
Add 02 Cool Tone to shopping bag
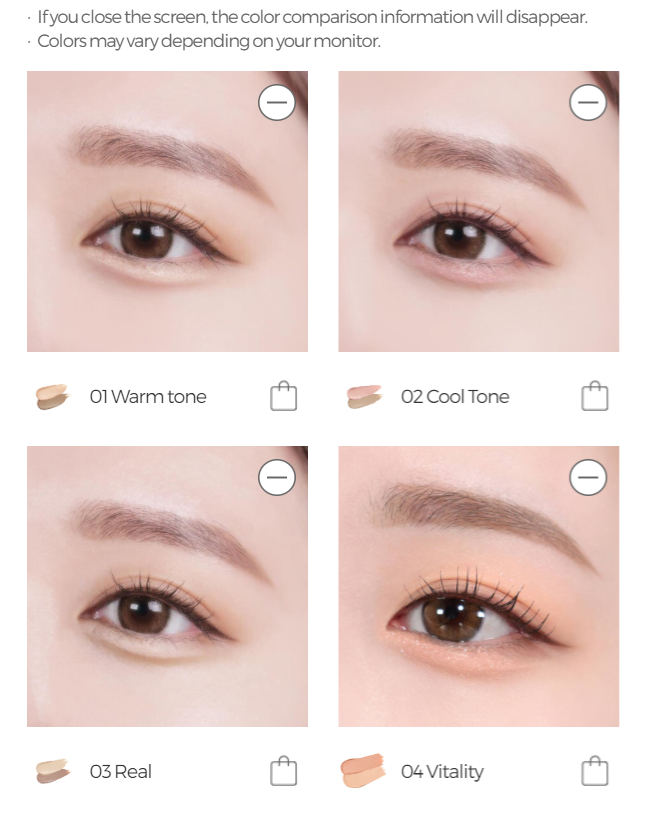(x=595, y=396)
